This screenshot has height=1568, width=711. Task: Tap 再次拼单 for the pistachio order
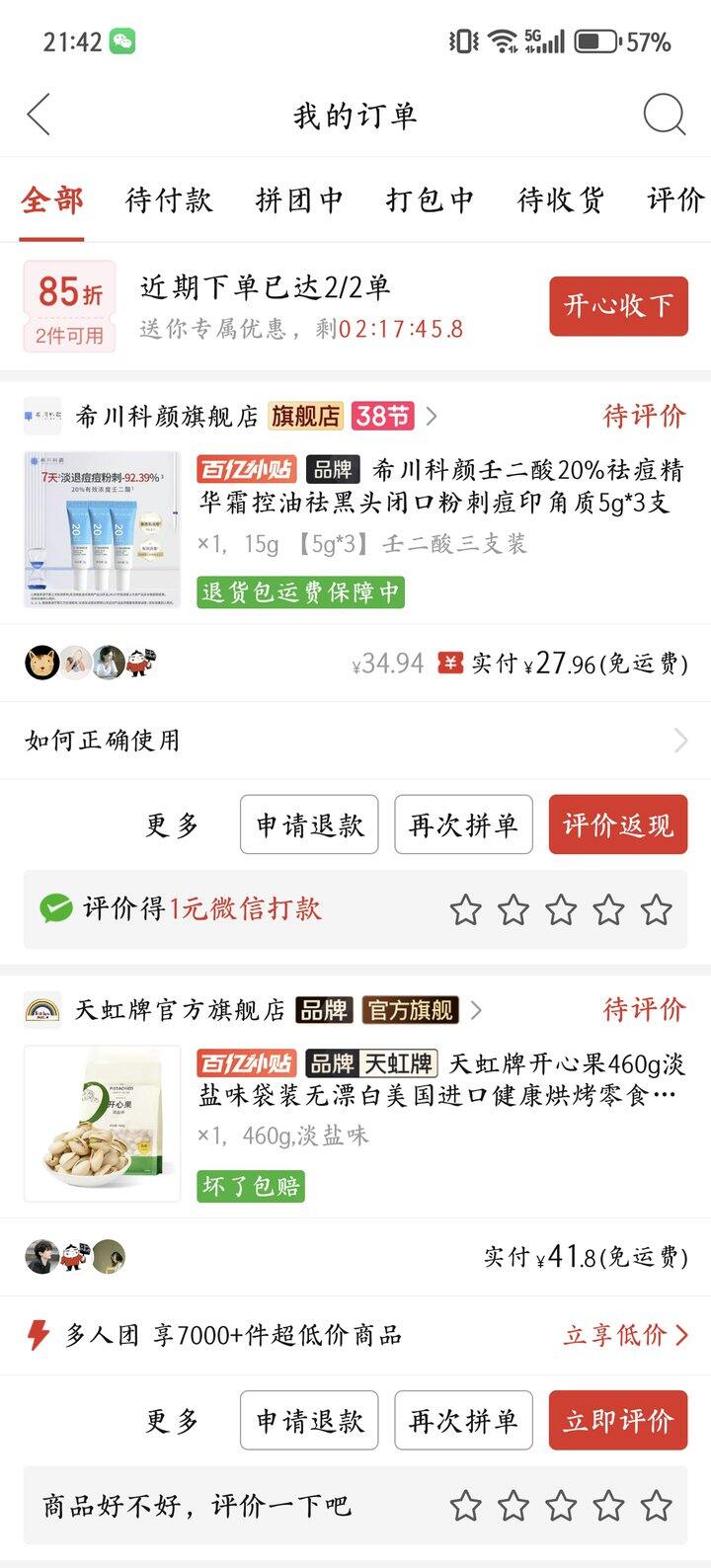tap(463, 1420)
